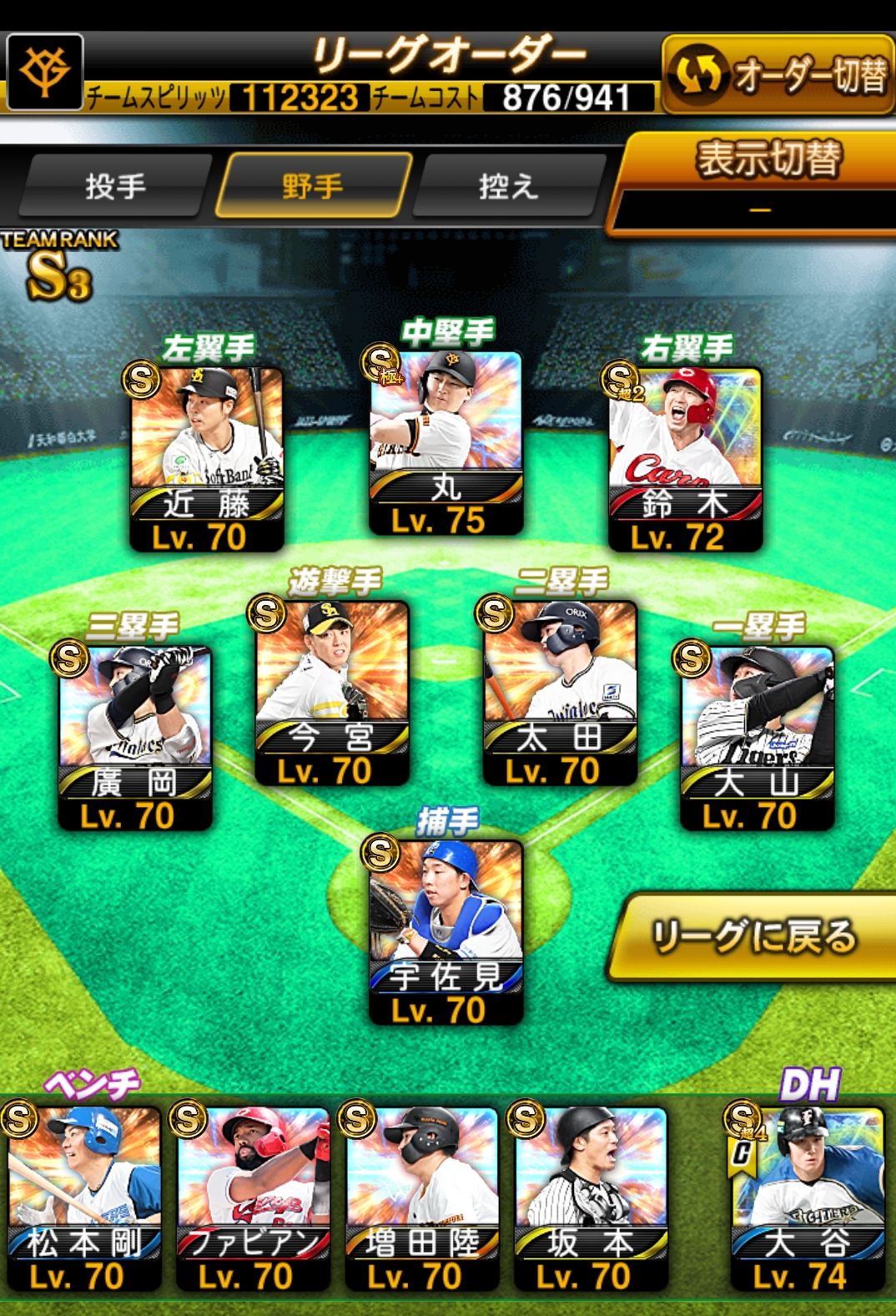Open bench player 坂本's card
Screen dimensions: 896x1316
point(591,1198)
